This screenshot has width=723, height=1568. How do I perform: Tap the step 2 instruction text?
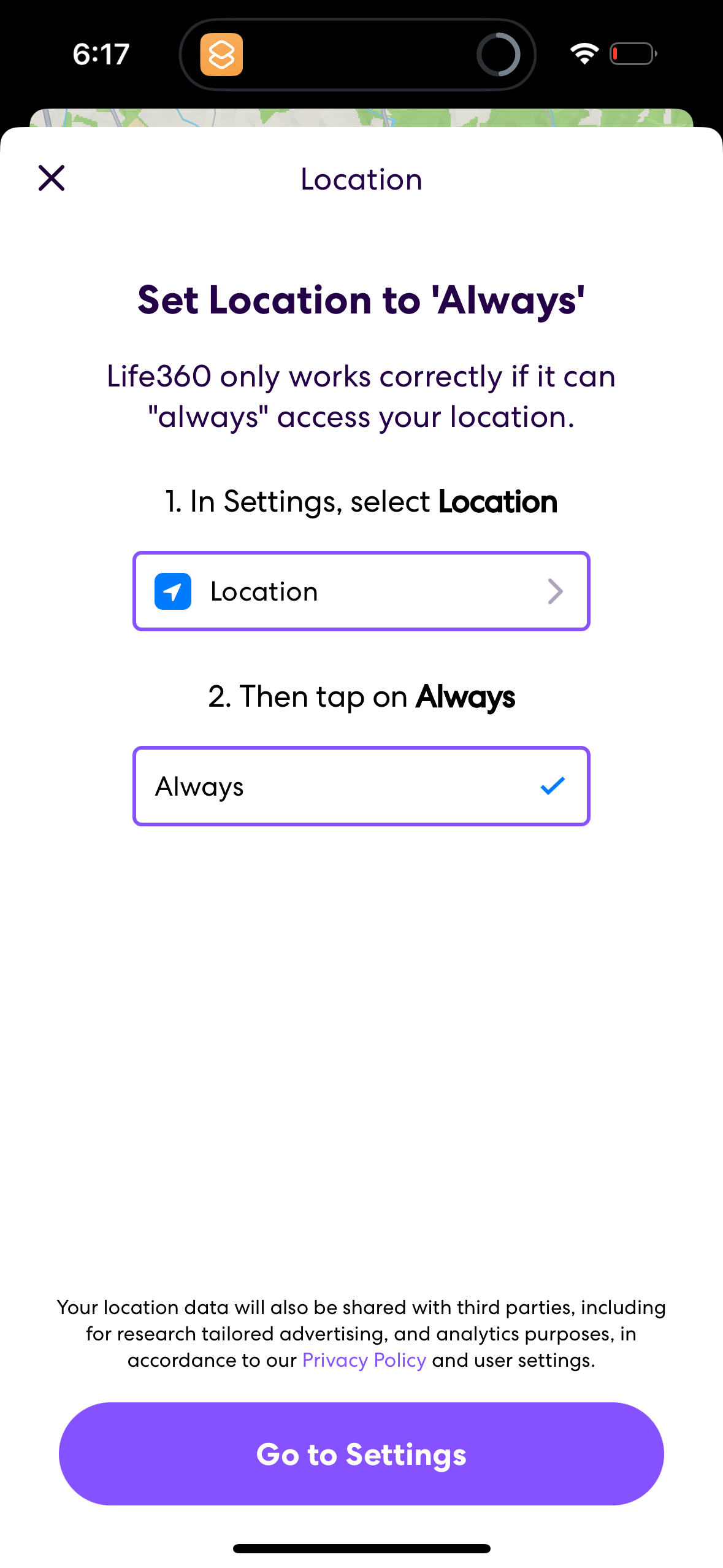click(361, 696)
